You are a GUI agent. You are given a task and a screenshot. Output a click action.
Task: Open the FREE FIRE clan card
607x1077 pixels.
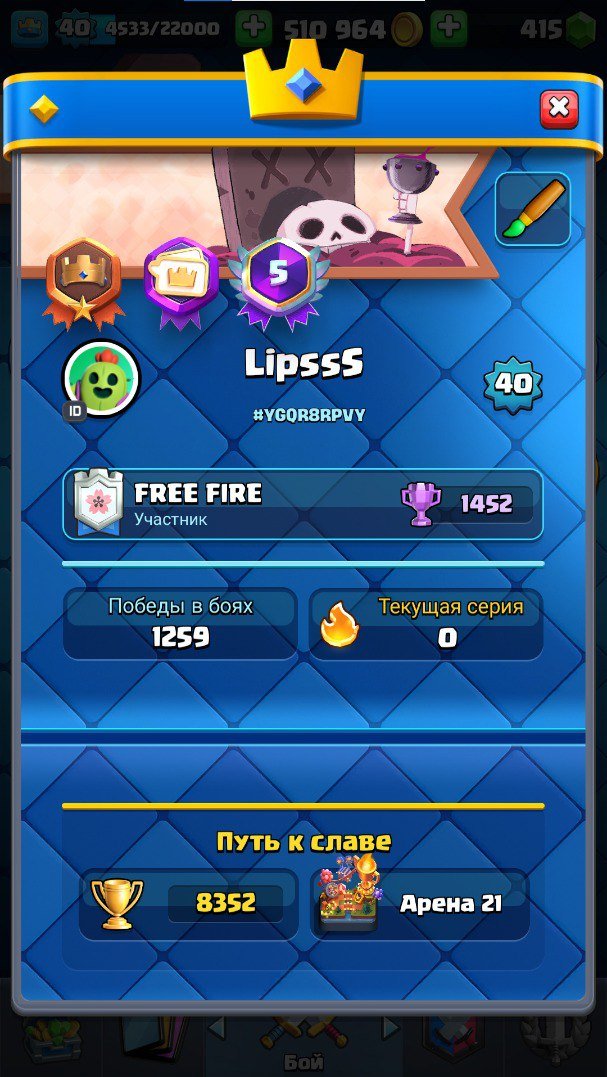303,504
